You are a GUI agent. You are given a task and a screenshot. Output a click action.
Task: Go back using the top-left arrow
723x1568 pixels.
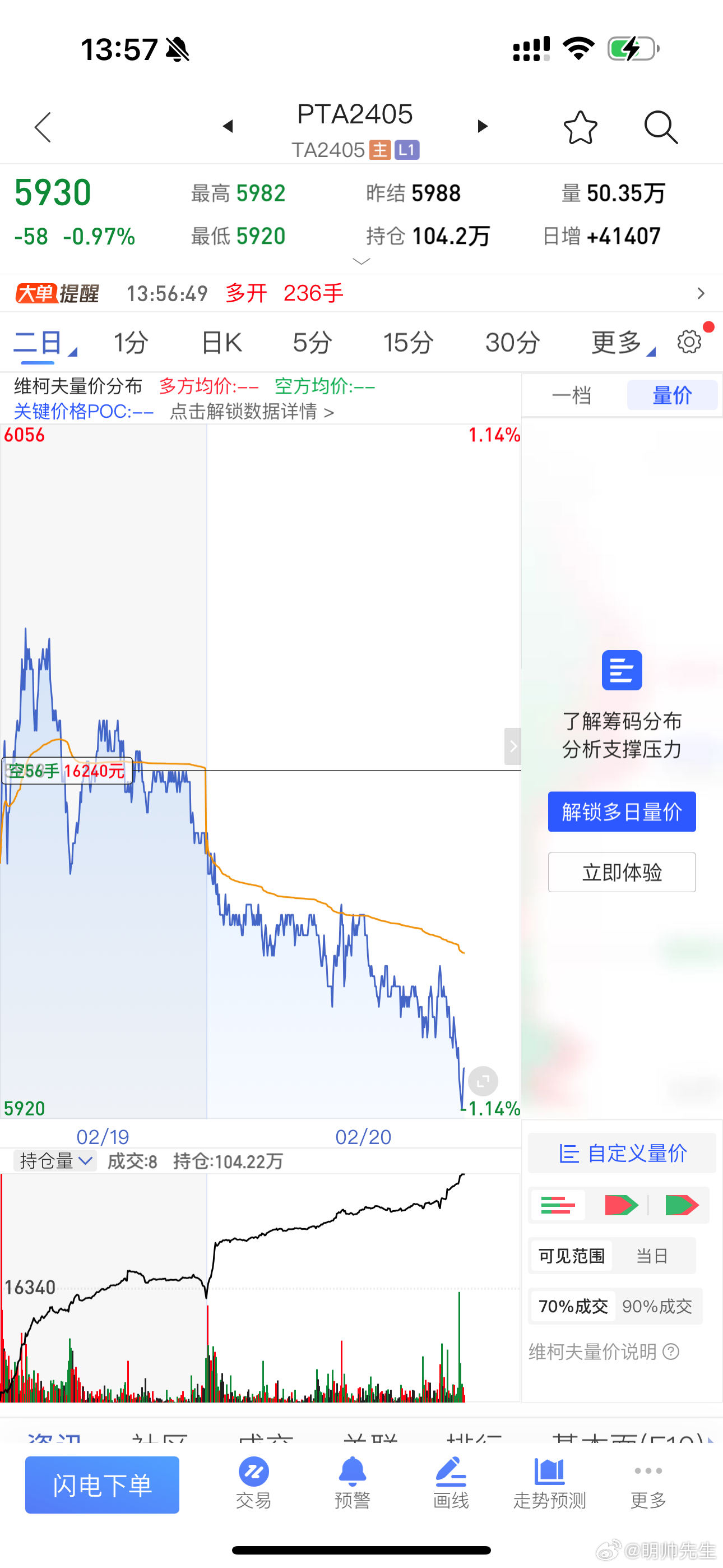point(43,127)
